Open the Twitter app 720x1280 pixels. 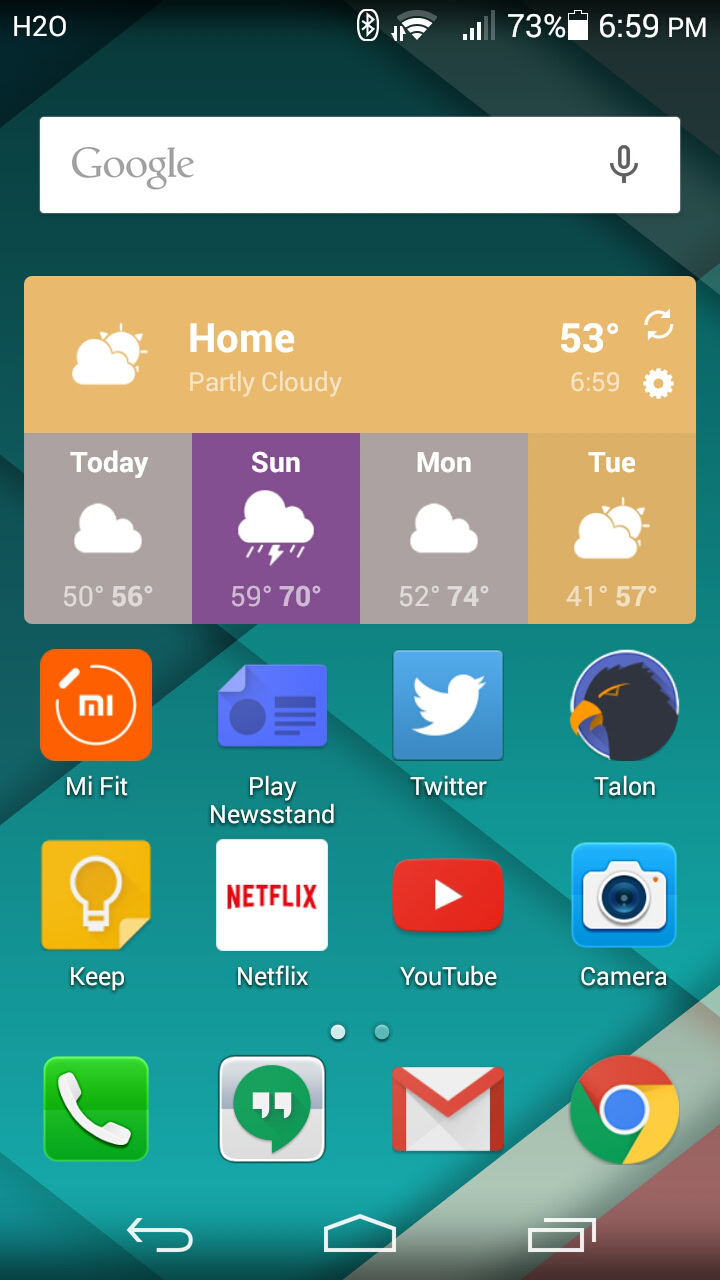coord(448,706)
